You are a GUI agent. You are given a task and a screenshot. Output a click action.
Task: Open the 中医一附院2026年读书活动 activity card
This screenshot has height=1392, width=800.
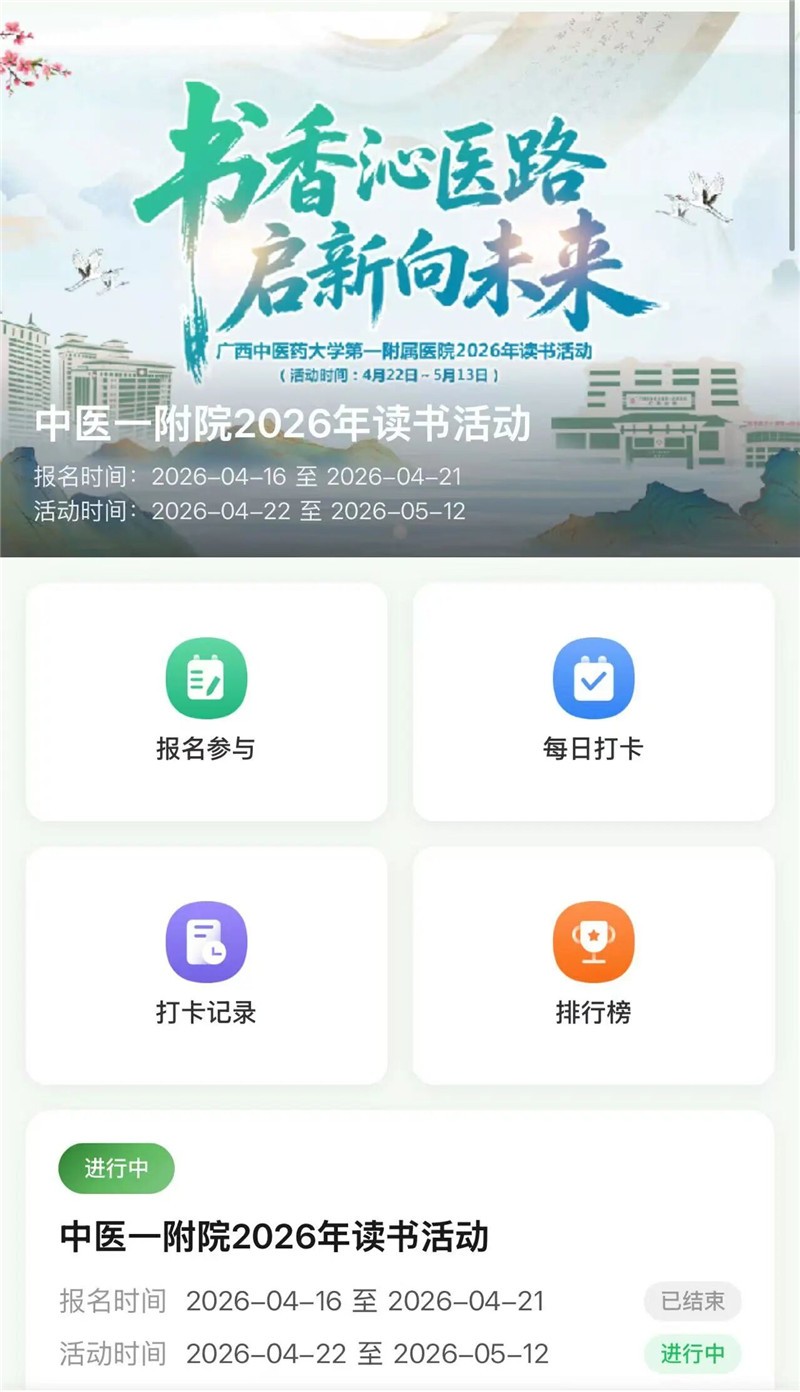(400, 1250)
